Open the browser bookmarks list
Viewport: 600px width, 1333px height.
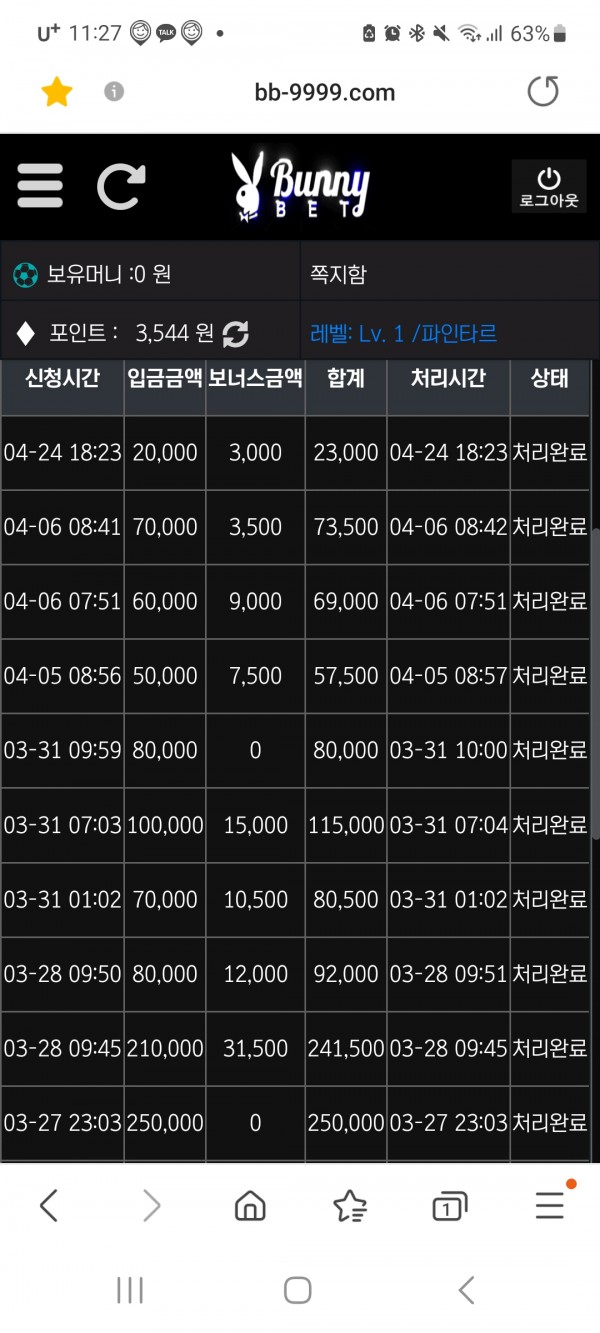click(350, 1207)
